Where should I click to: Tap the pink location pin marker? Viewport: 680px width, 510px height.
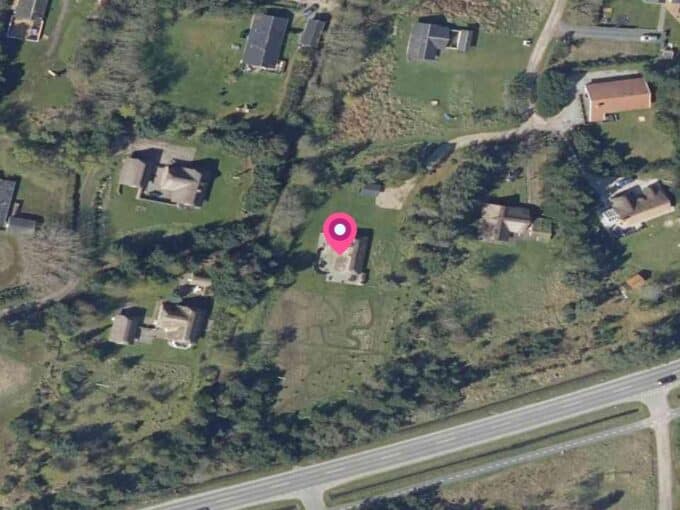340,232
